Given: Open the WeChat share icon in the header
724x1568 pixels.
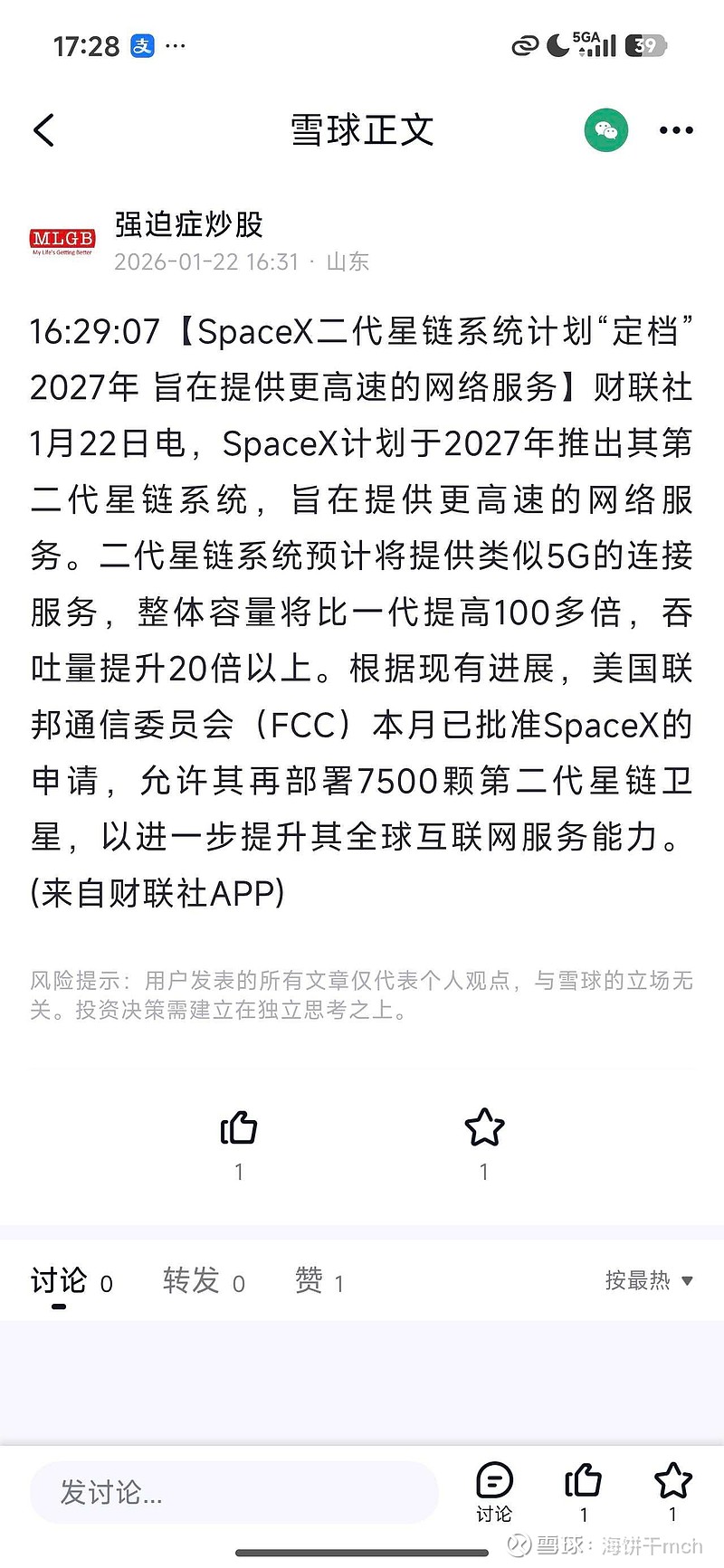Looking at the screenshot, I should point(605,129).
